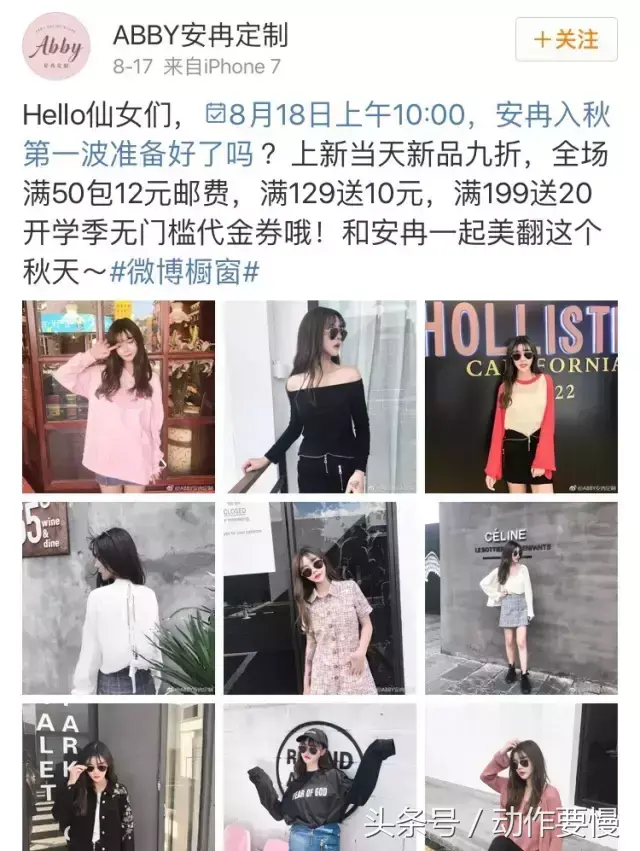View the pink sweatshirt photo
This screenshot has width=640, height=851.
coord(118,396)
